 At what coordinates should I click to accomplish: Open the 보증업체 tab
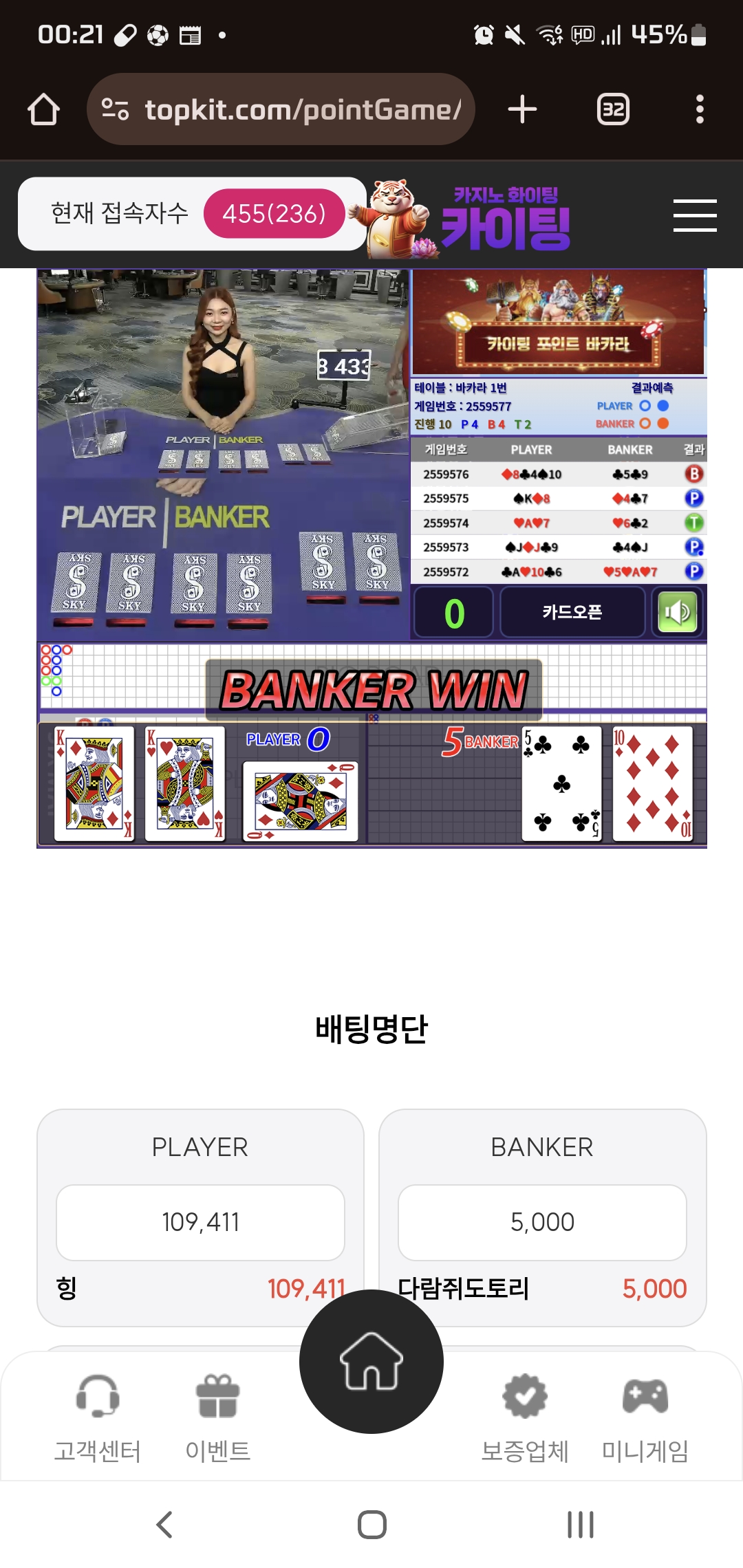(524, 1417)
